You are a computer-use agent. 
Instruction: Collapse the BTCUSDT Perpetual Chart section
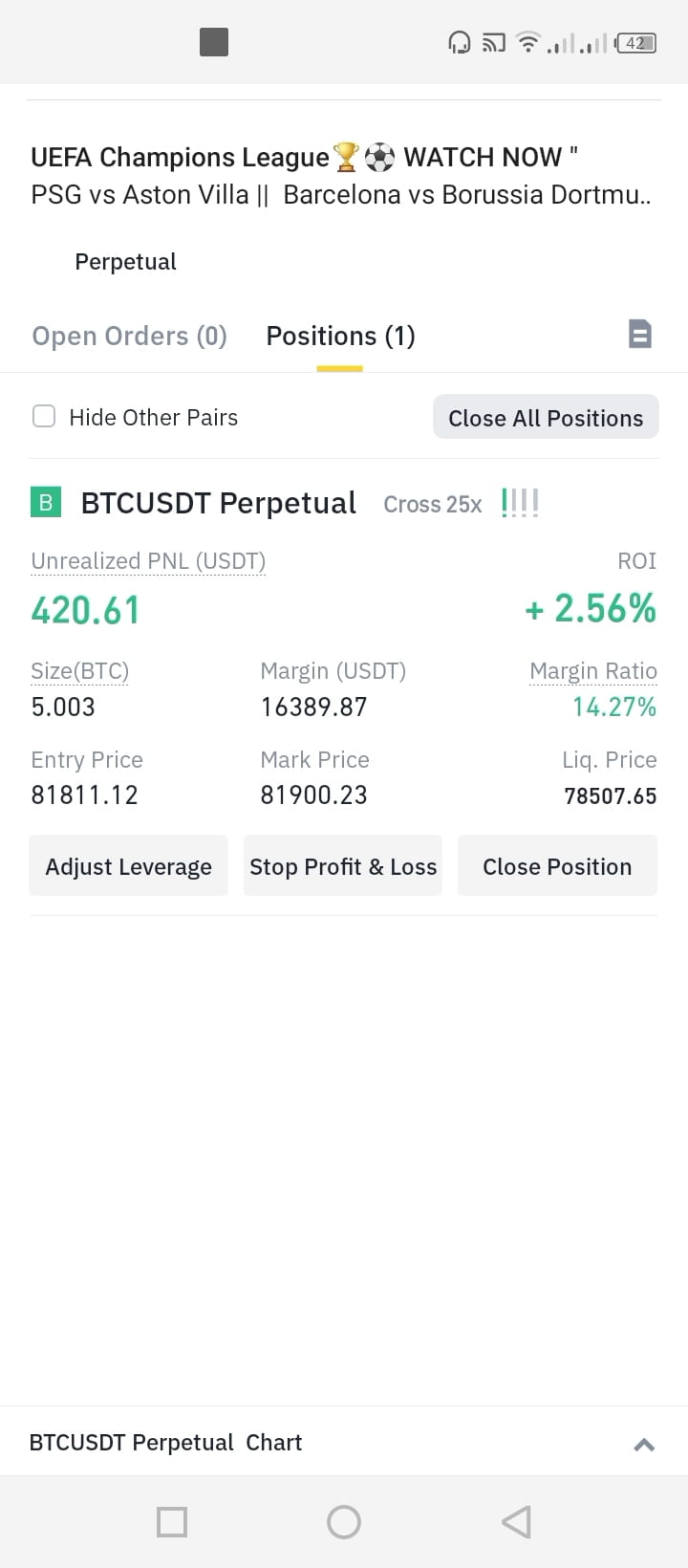(x=644, y=1445)
